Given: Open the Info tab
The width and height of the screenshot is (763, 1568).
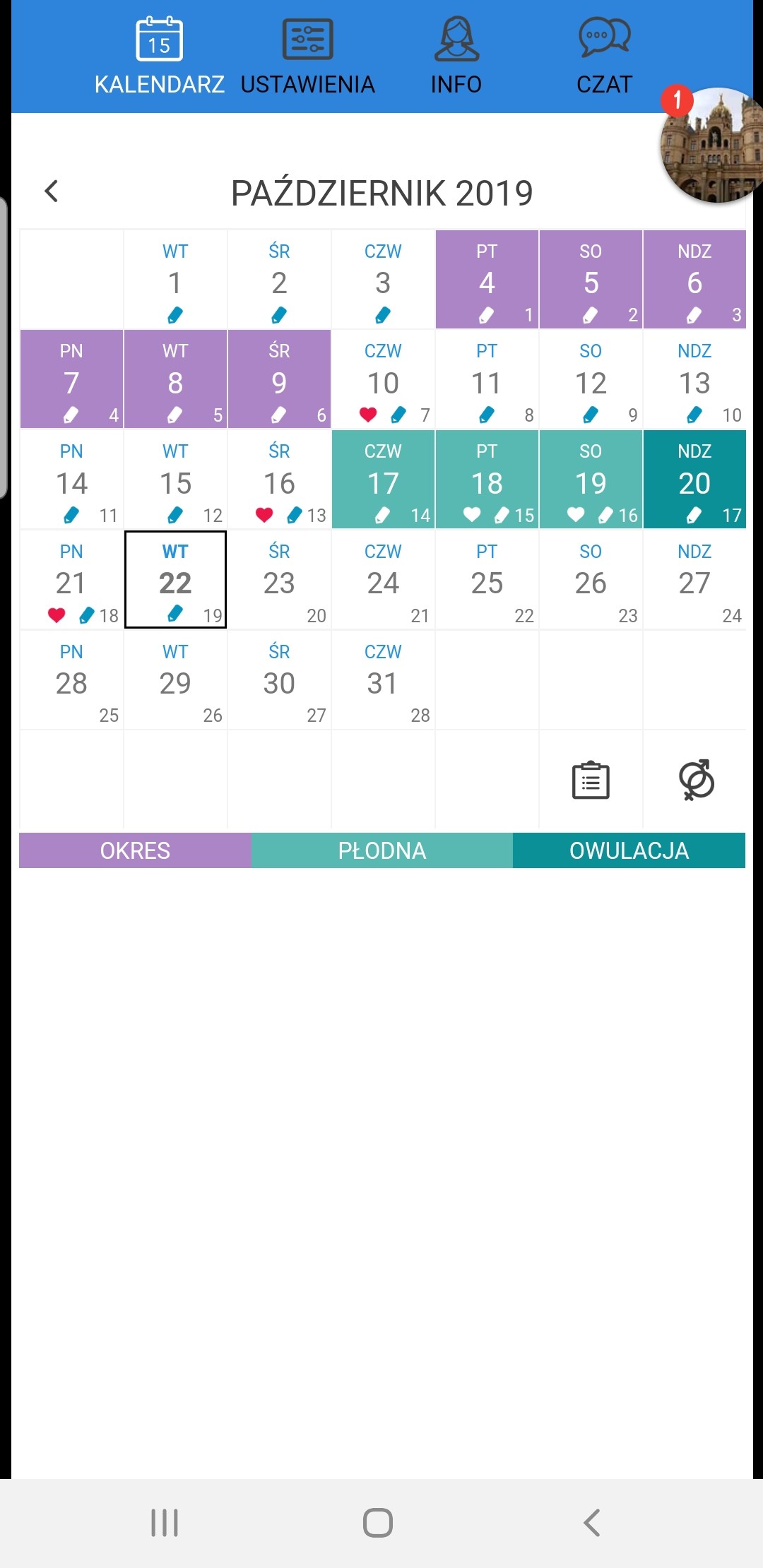Looking at the screenshot, I should pyautogui.click(x=456, y=57).
